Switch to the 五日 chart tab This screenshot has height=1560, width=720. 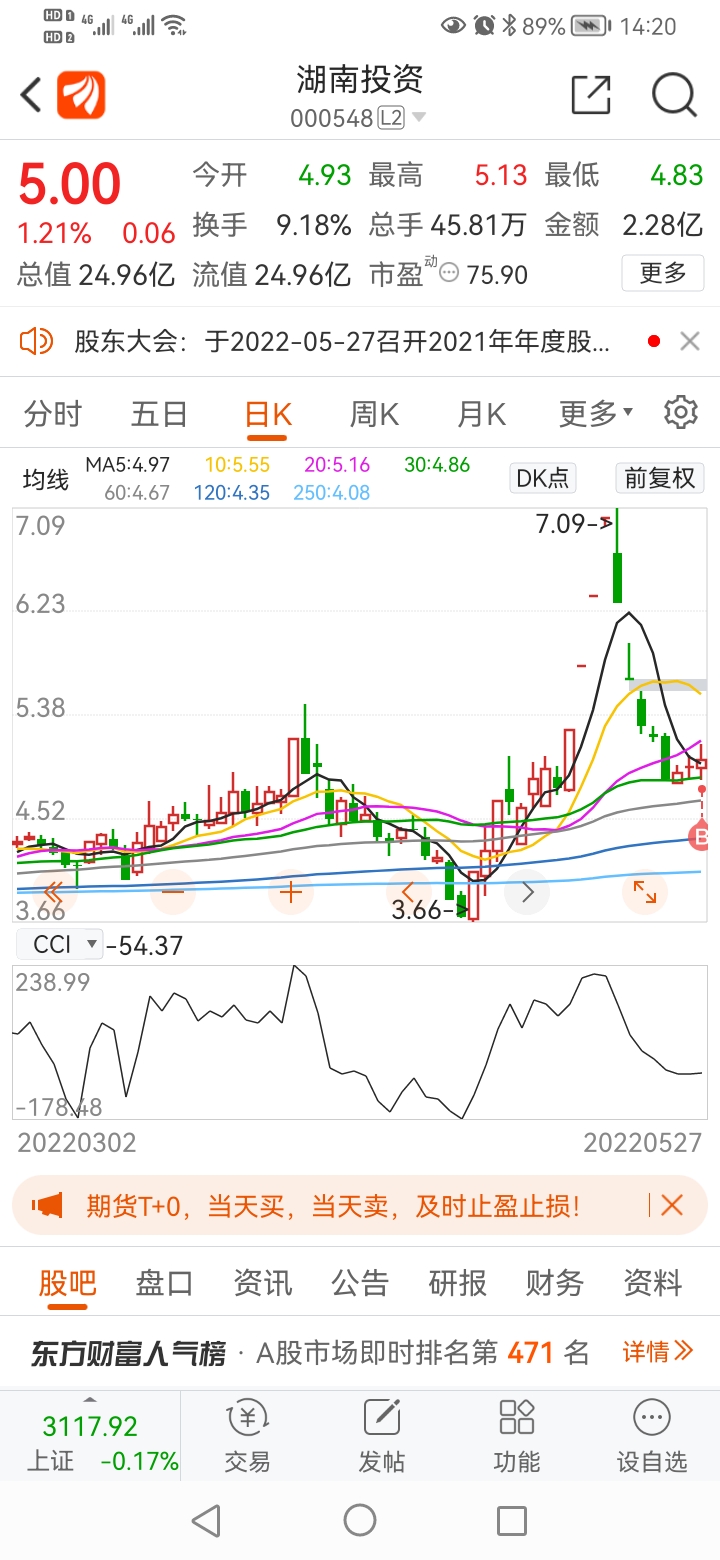(159, 413)
